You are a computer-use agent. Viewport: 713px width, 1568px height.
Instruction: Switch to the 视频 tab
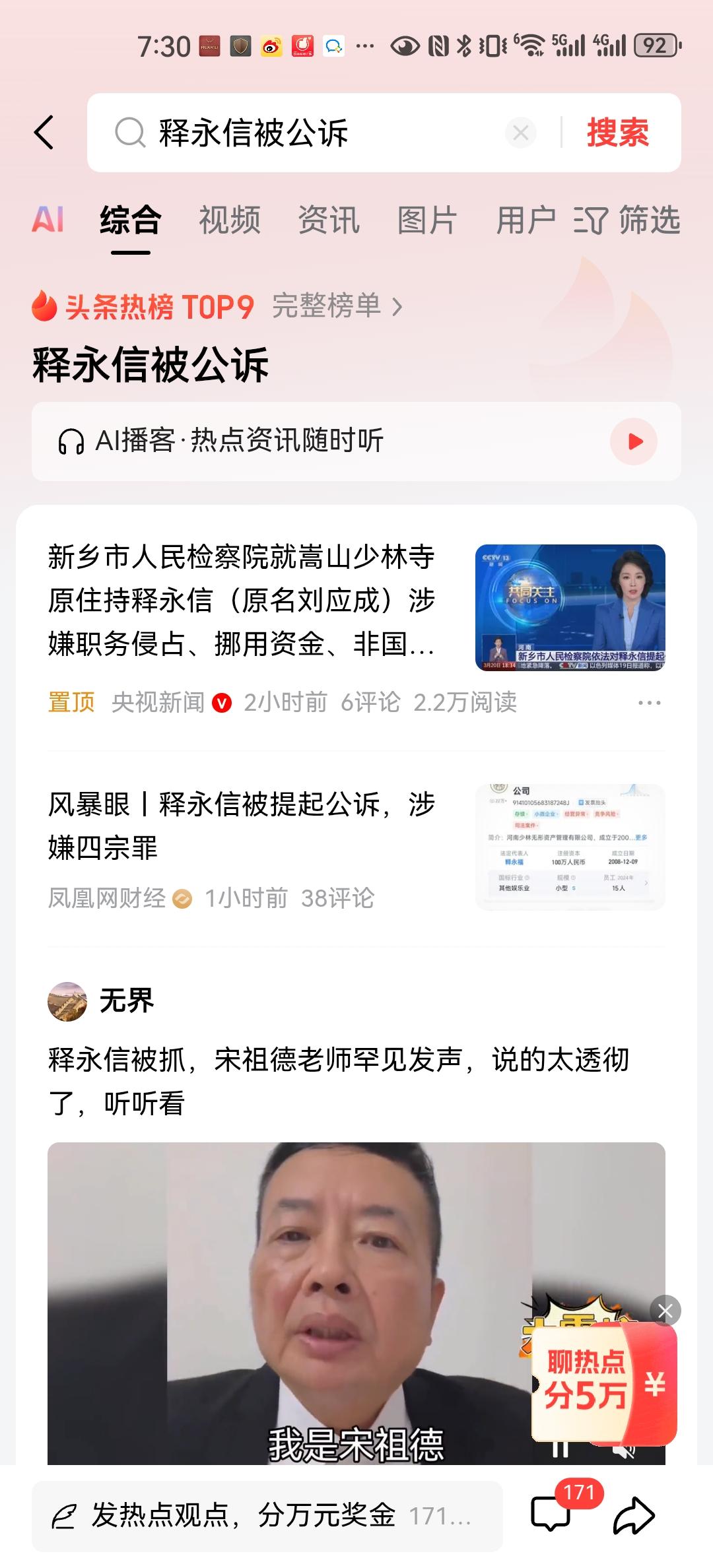click(231, 220)
